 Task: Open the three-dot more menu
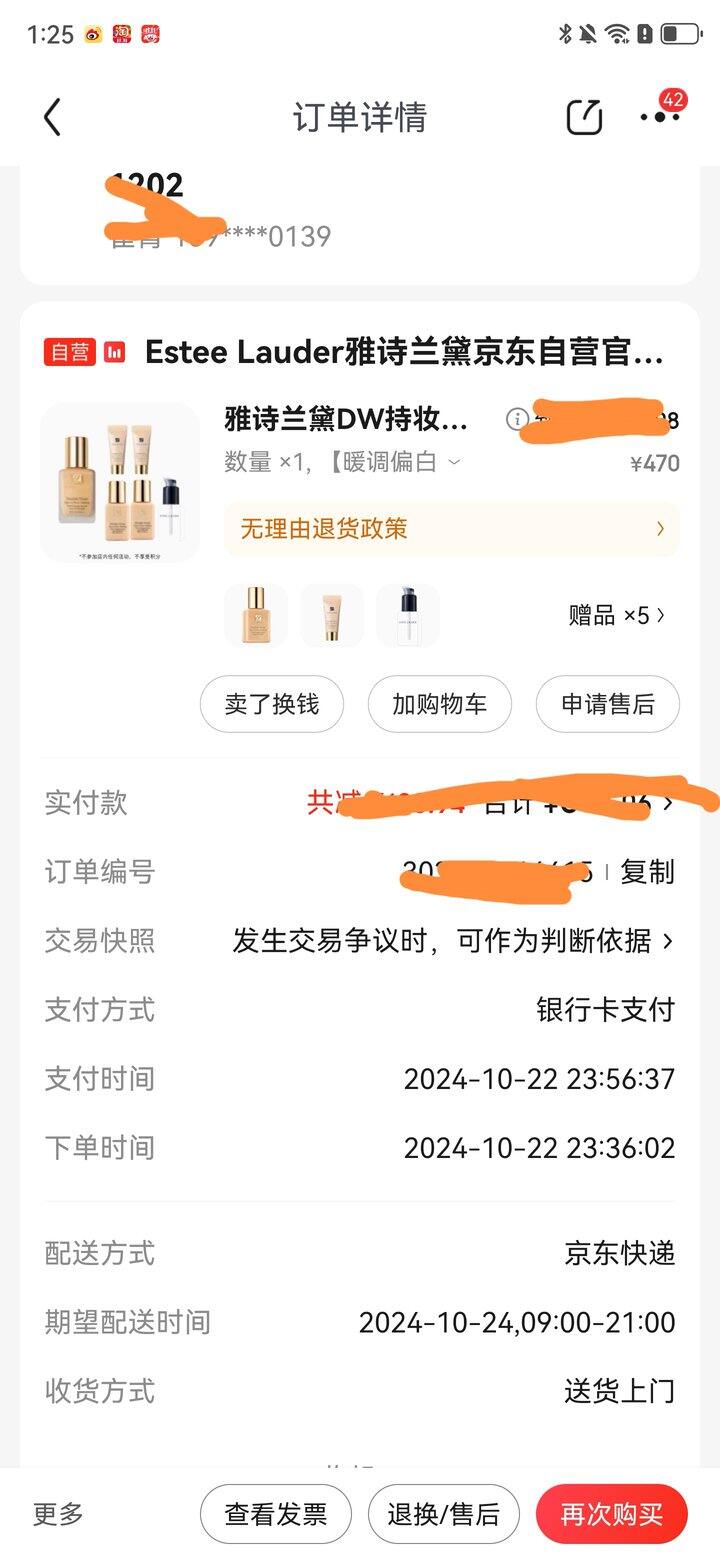[x=660, y=117]
